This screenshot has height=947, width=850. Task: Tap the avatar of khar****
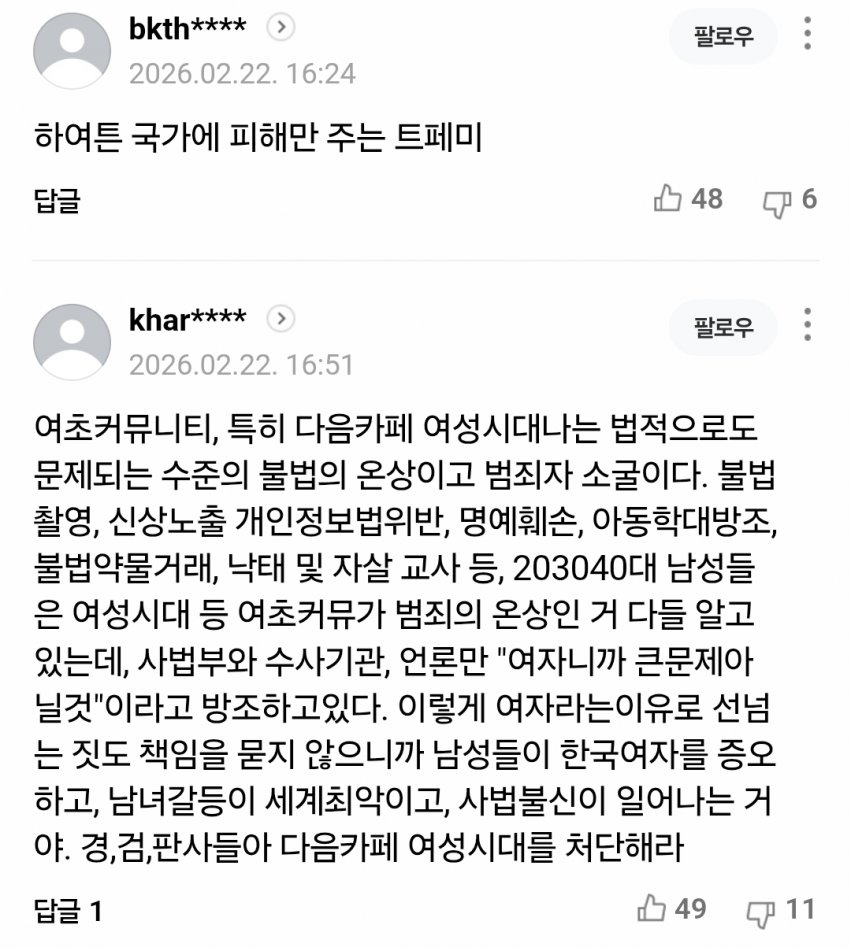[72, 341]
